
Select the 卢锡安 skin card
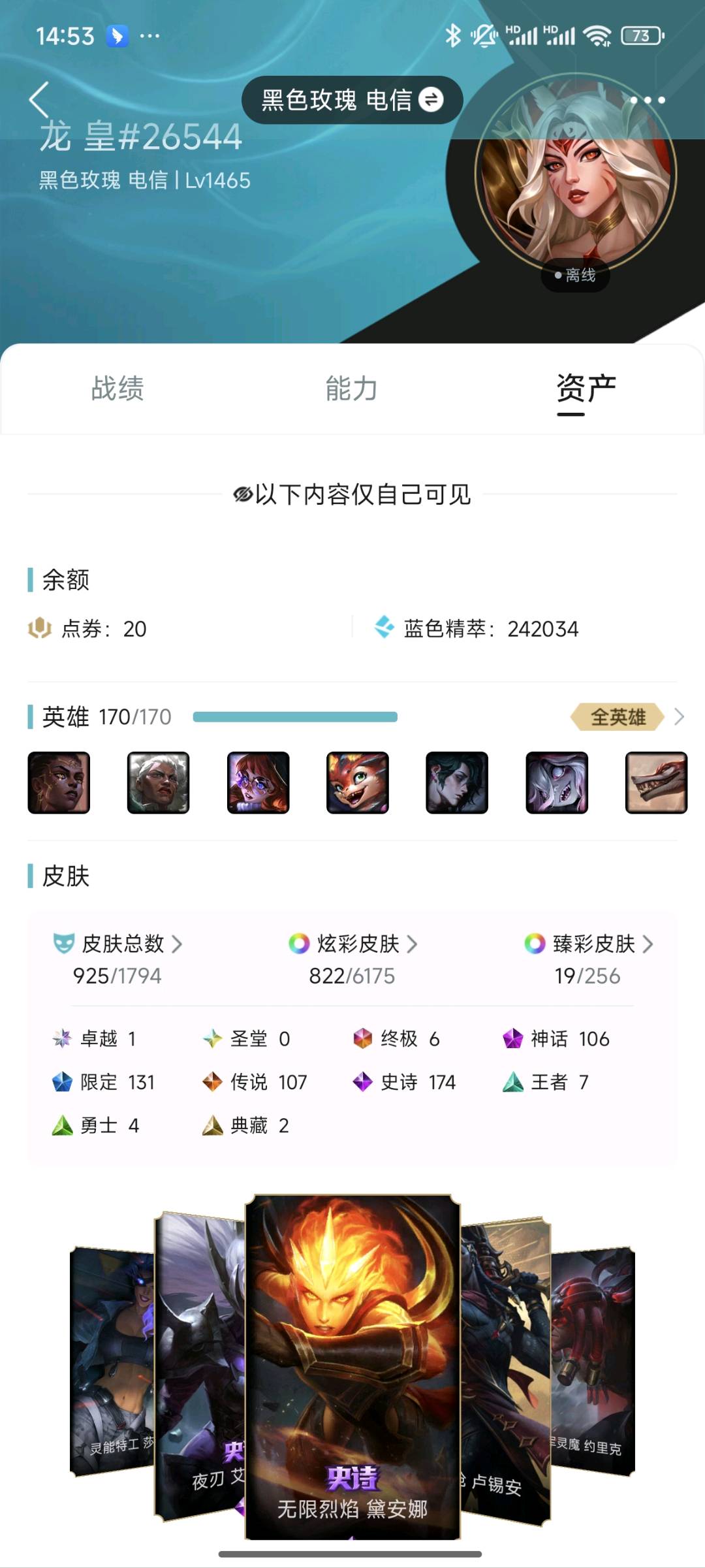click(x=506, y=1371)
